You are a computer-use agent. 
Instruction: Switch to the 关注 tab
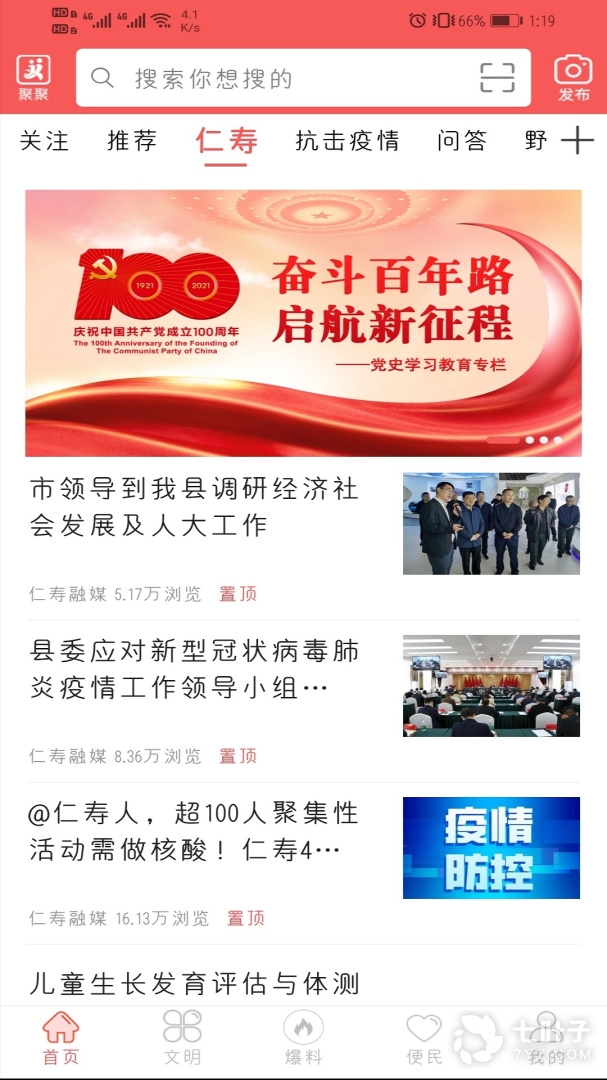point(45,141)
